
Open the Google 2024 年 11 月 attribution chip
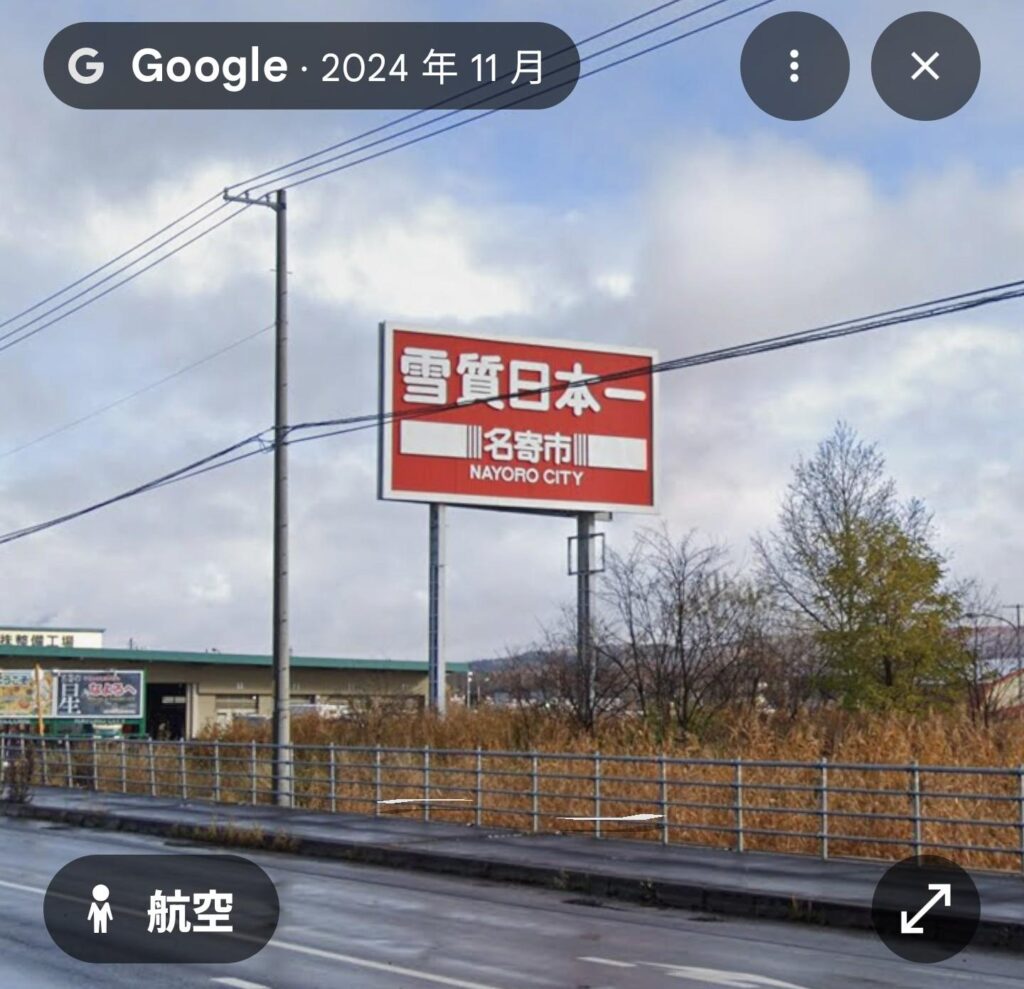[311, 66]
